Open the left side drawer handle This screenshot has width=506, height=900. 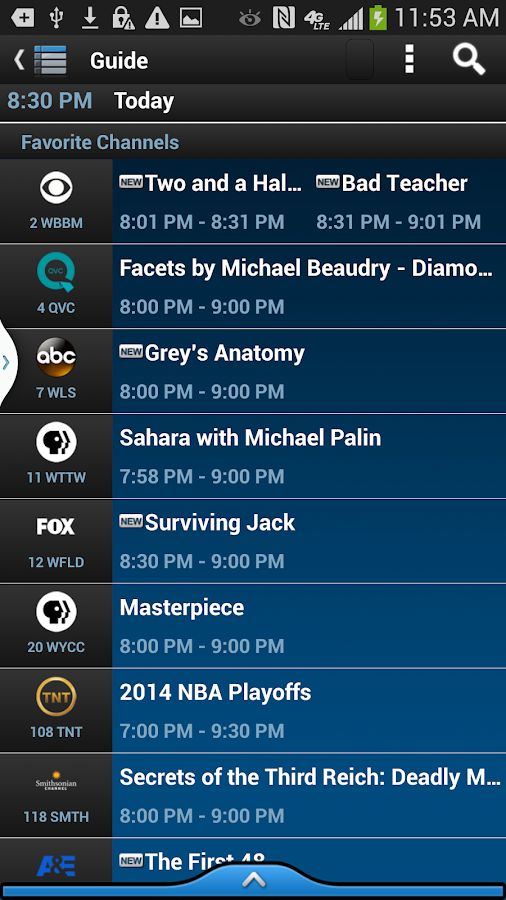(x=7, y=363)
